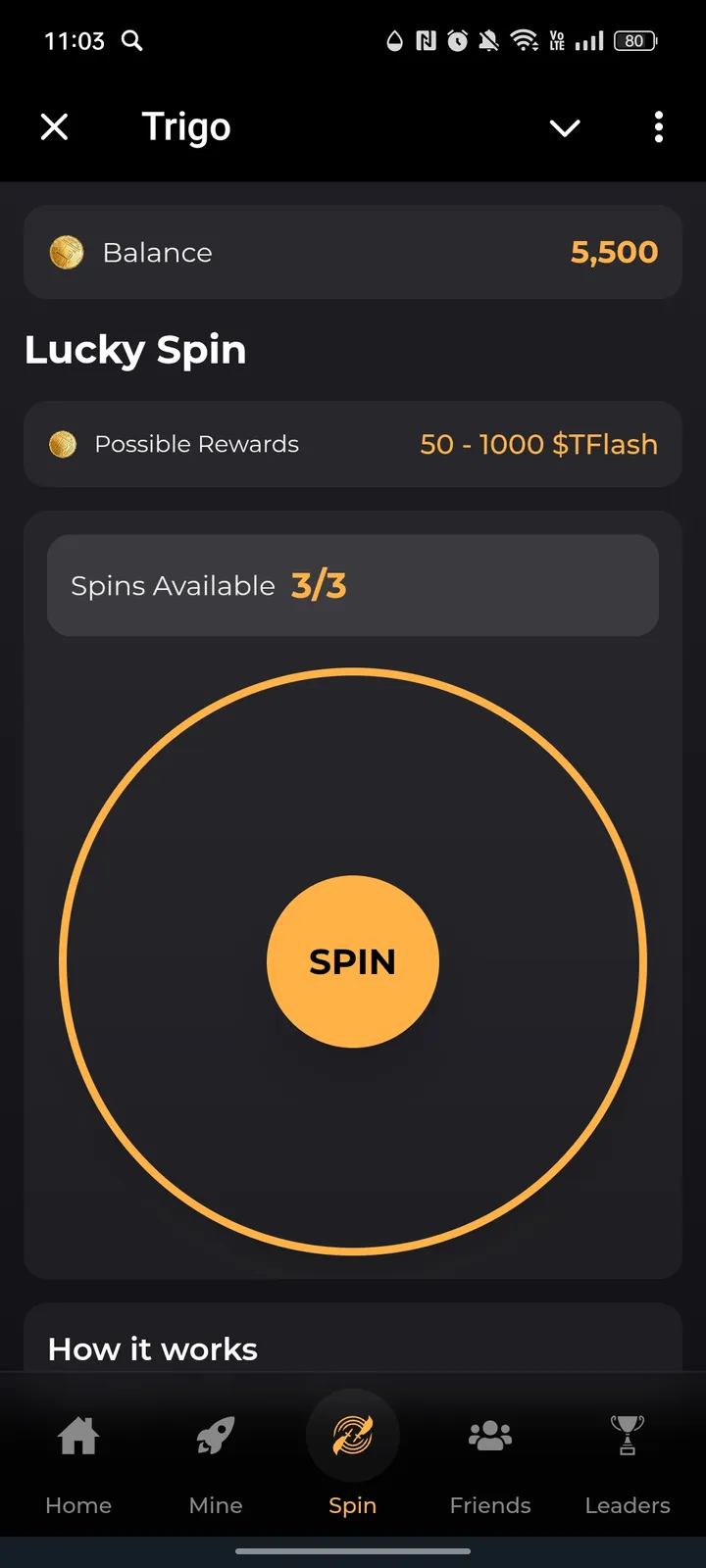Tap the 5,500 balance value

pos(614,252)
